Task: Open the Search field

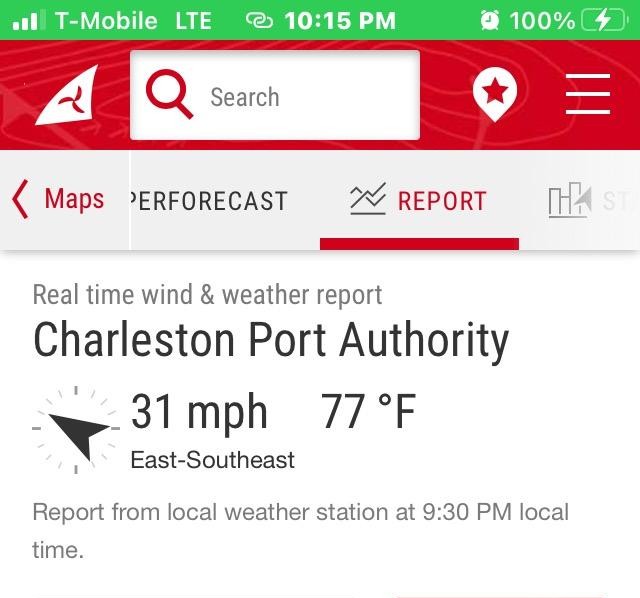Action: (275, 96)
